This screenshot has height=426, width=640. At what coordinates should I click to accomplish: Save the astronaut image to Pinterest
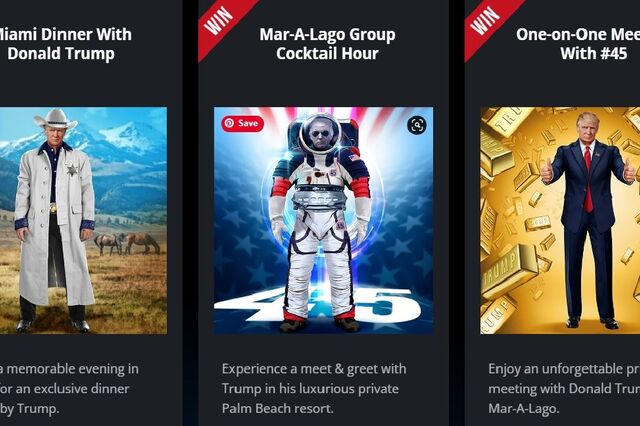(243, 123)
